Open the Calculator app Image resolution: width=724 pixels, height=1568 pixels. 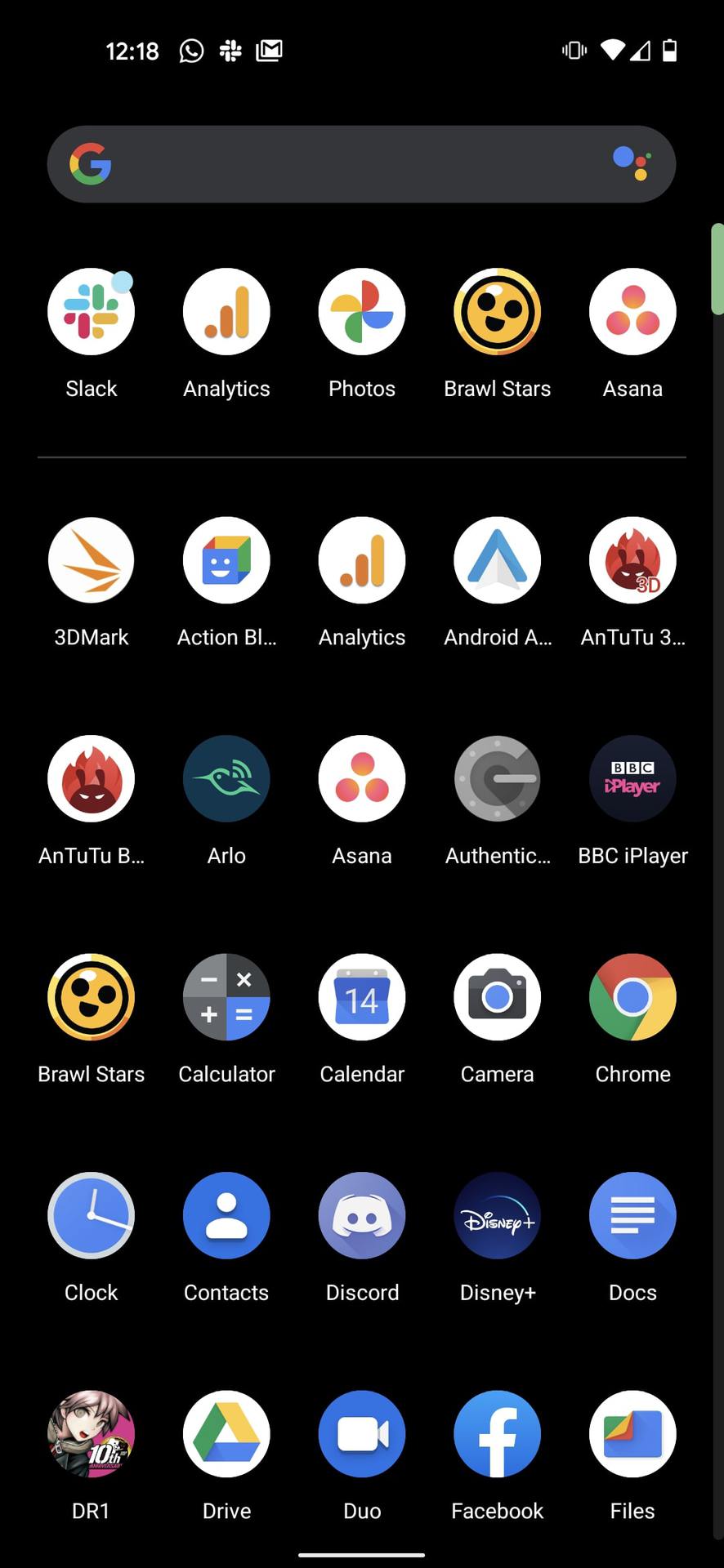tap(226, 997)
